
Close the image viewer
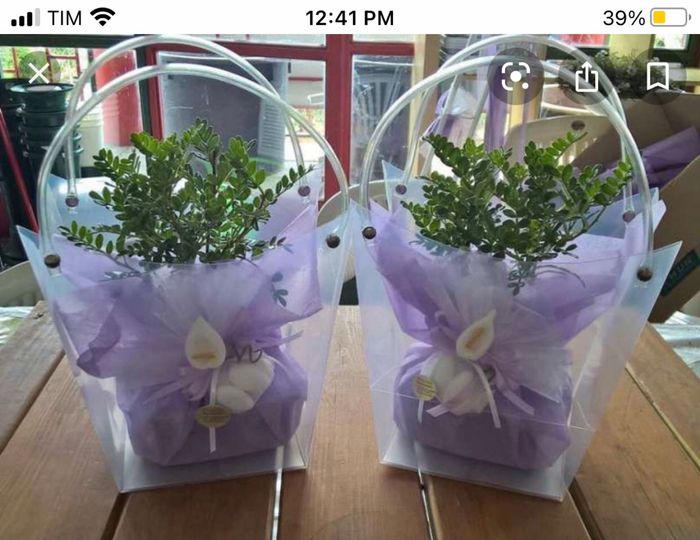click(38, 74)
